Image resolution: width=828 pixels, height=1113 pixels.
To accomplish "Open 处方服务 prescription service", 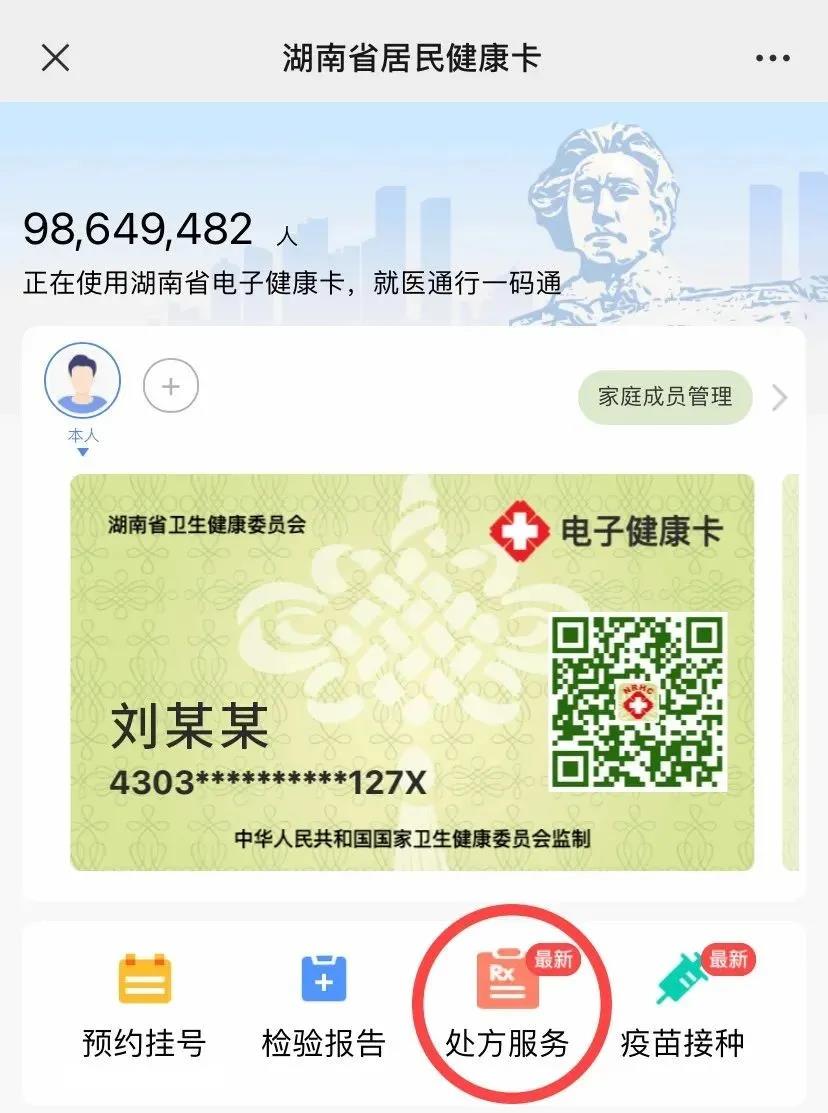I will [507, 1006].
